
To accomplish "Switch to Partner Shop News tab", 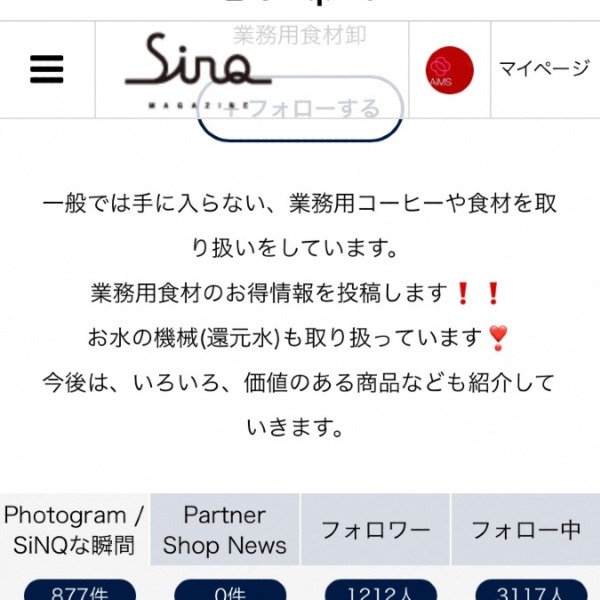I will 224,531.
